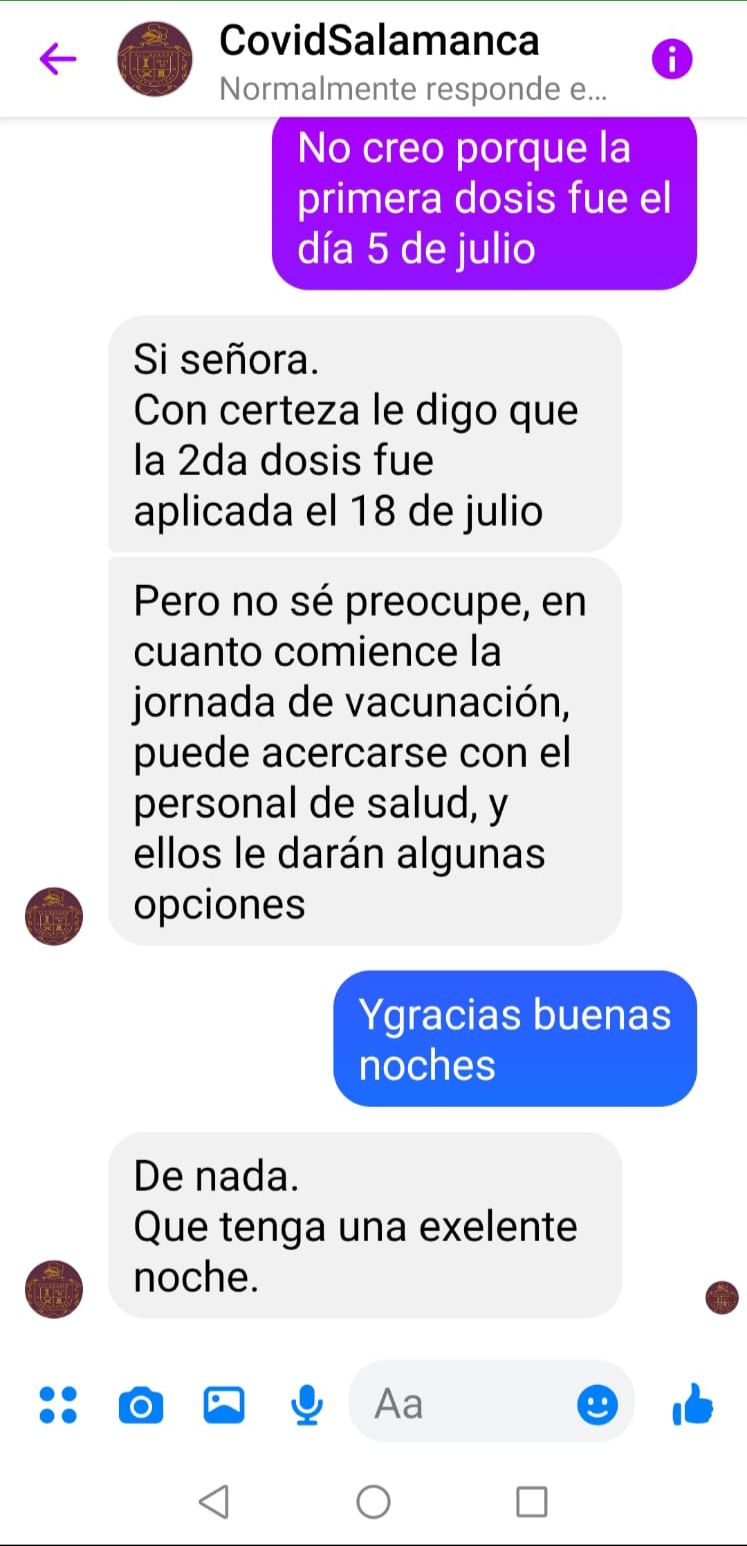Tap system back navigation button
The height and width of the screenshot is (1546, 747).
214,1501
